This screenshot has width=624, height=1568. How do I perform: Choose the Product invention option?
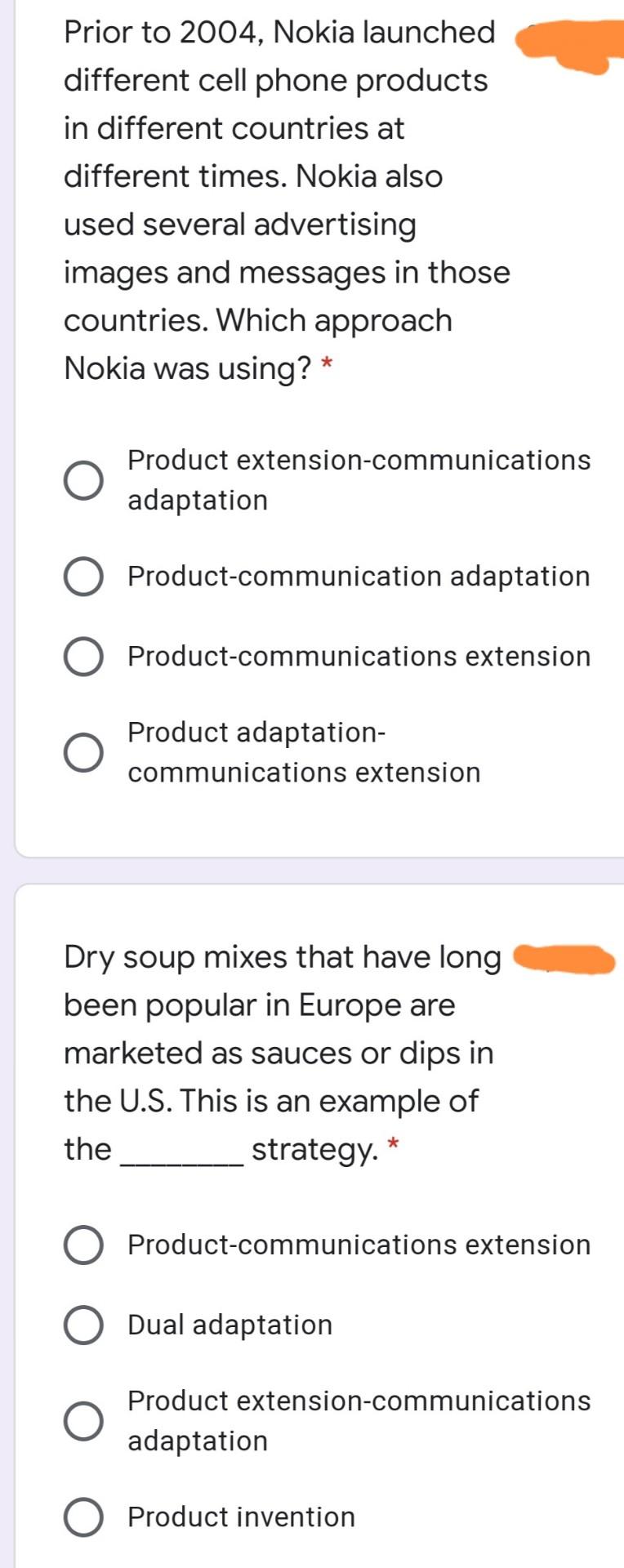tap(83, 1517)
